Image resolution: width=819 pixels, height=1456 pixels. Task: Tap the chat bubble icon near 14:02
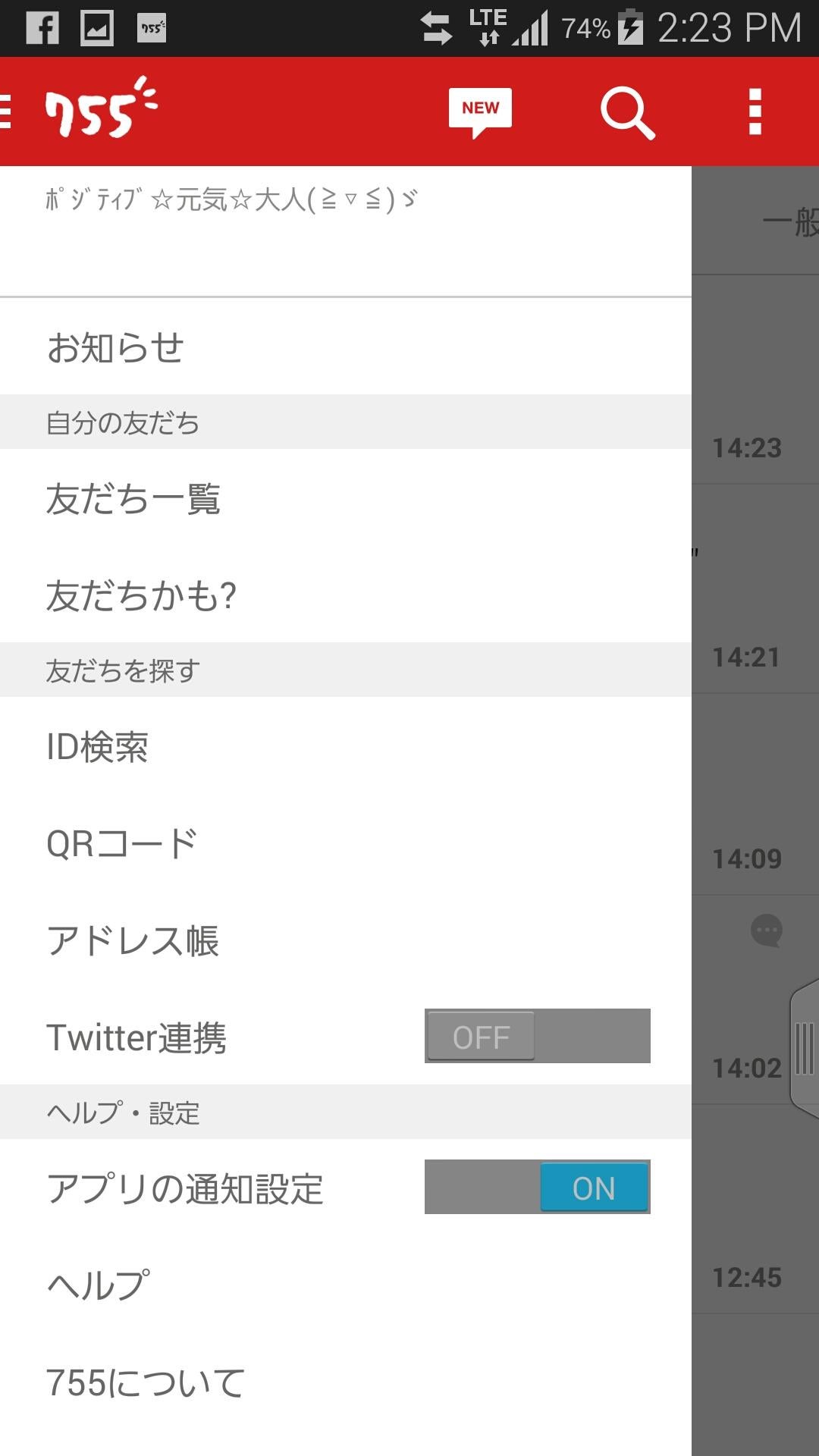767,931
